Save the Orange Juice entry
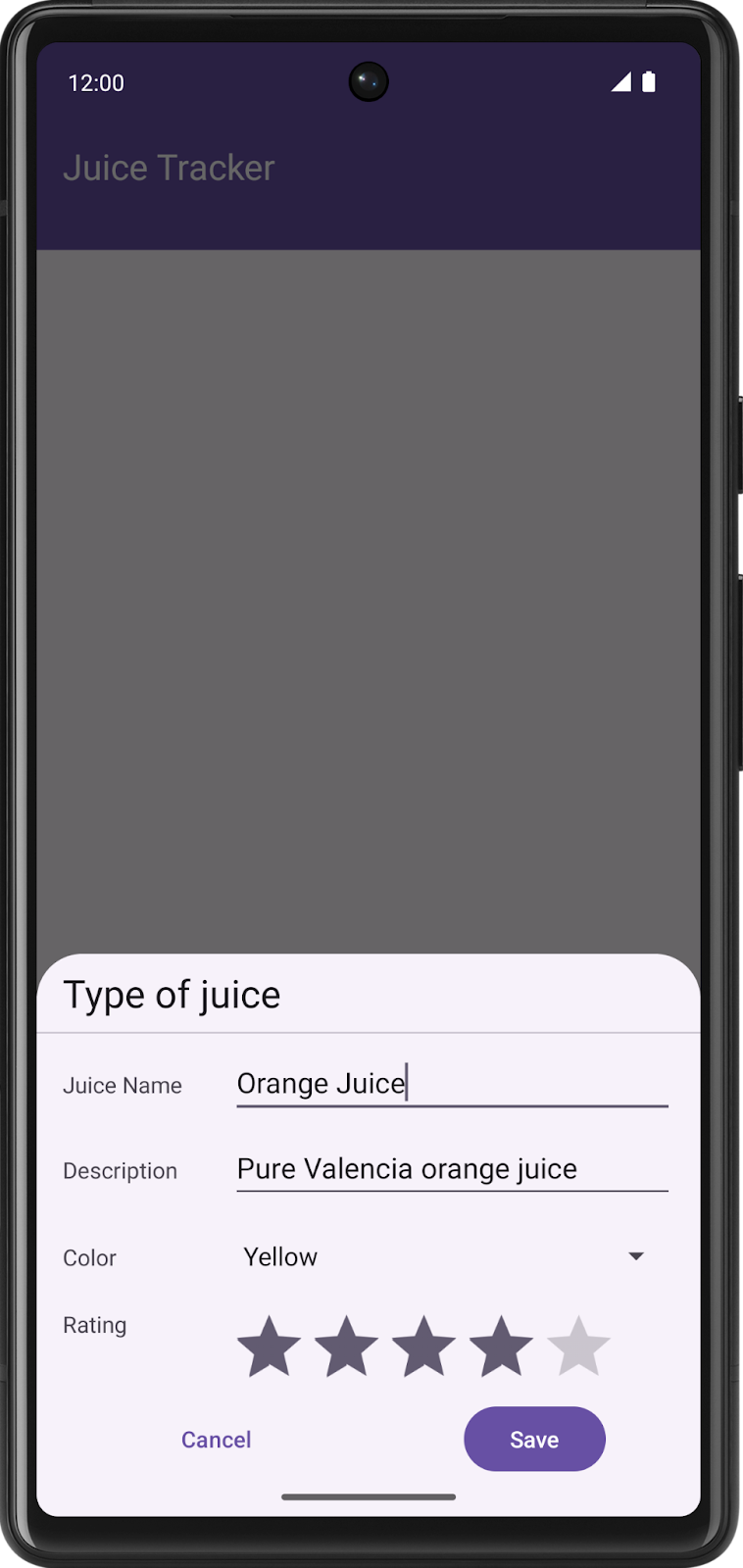This screenshot has width=743, height=1568. pos(534,1440)
